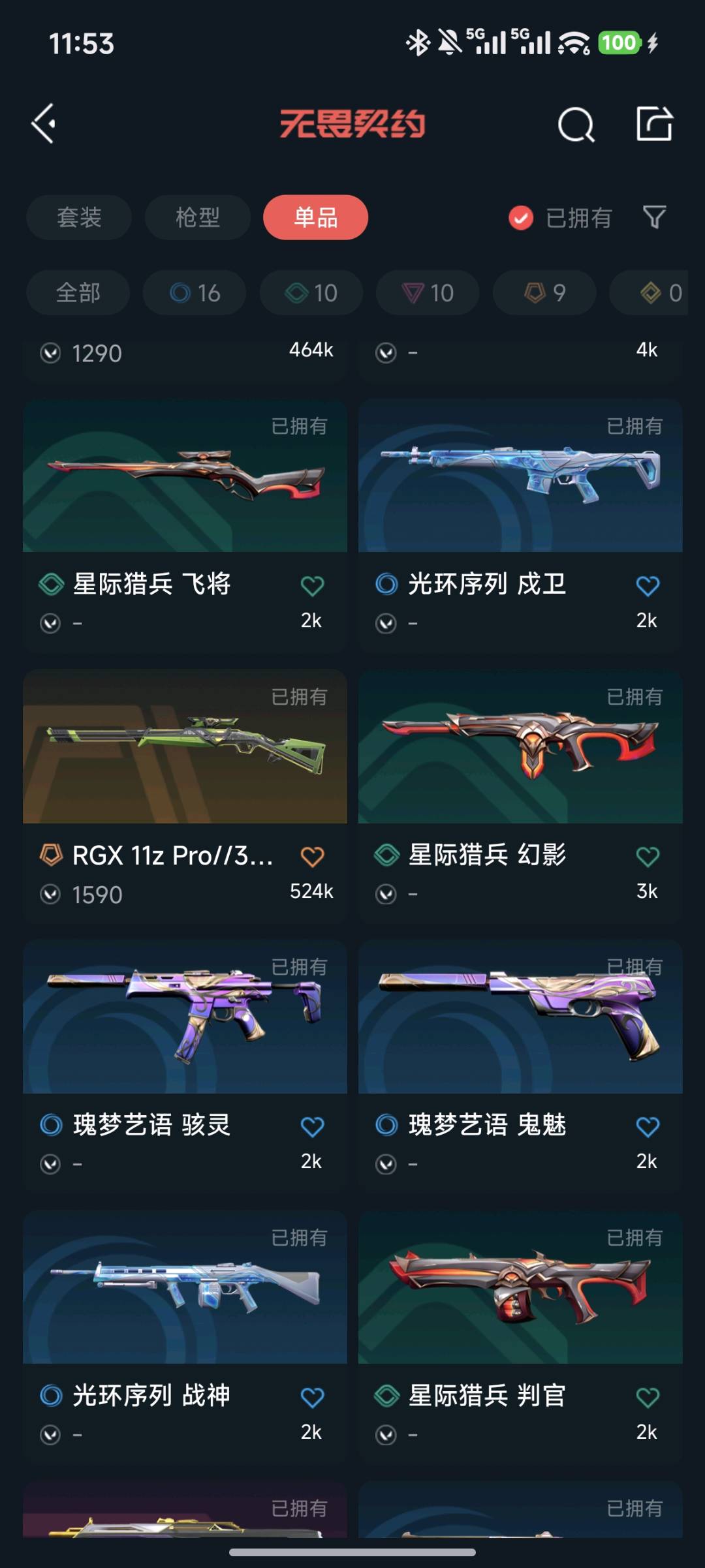Like the 星际猎兵 判官 skin
Screen dimensions: 705x1568
click(648, 1397)
